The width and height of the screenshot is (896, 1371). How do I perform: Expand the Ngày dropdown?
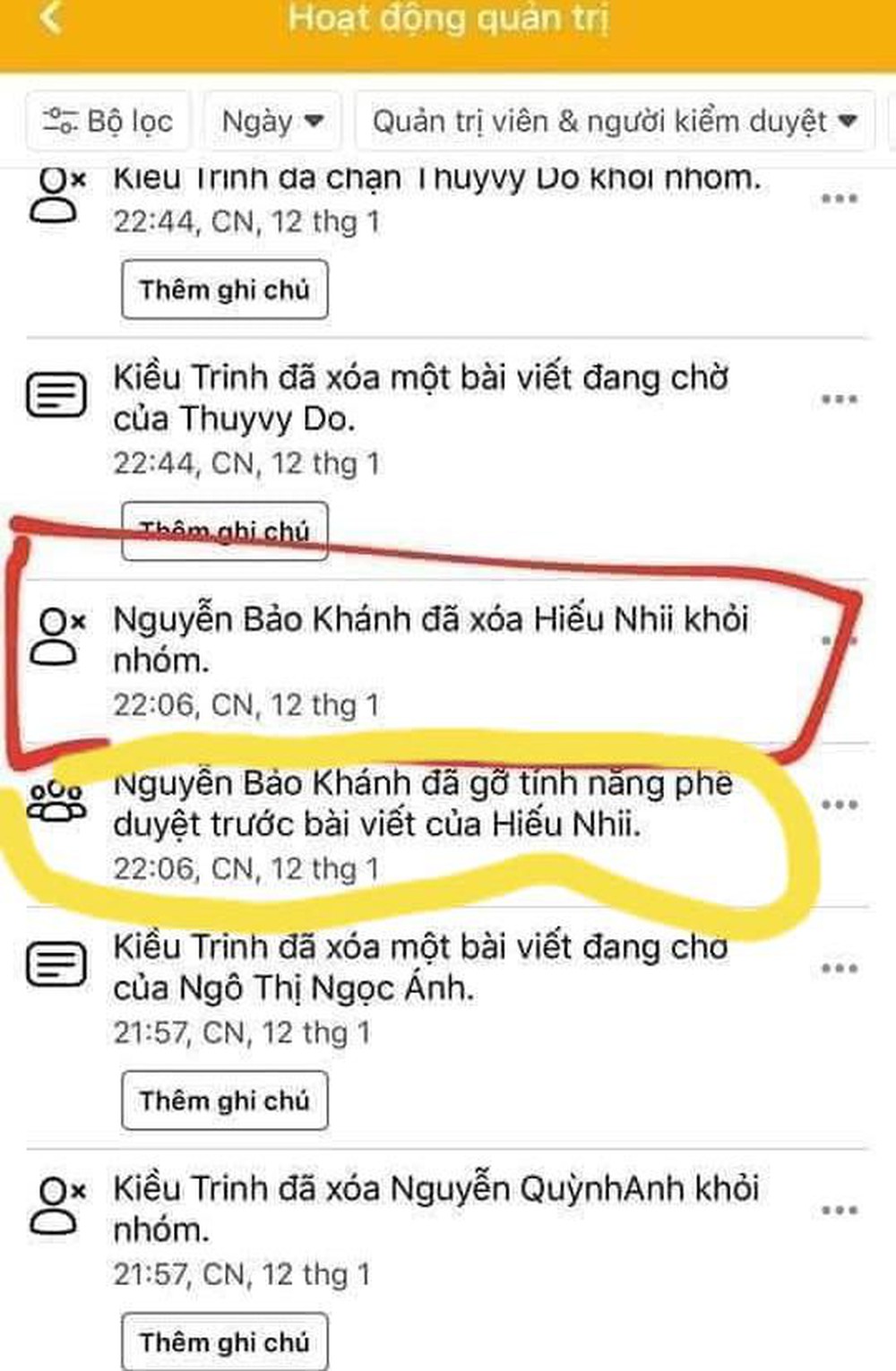[272, 121]
